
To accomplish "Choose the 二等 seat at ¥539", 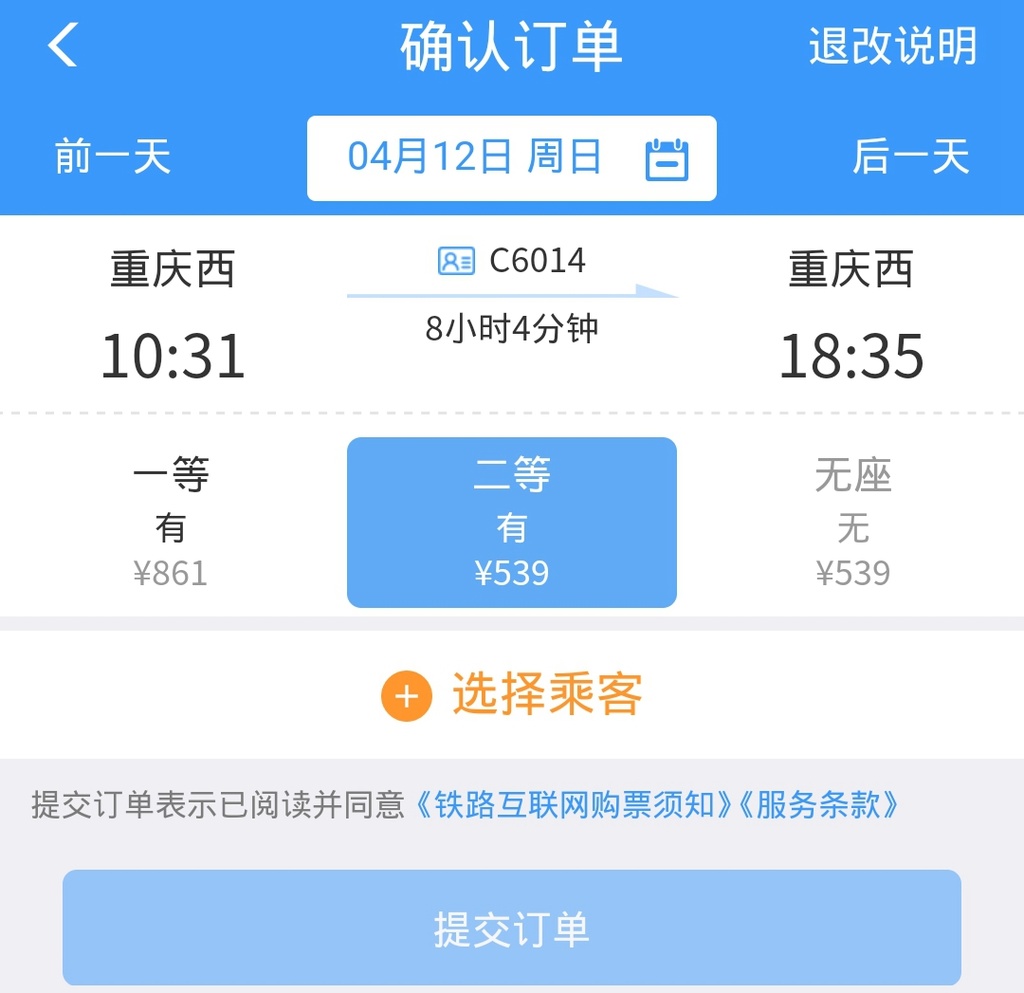I will [x=512, y=522].
